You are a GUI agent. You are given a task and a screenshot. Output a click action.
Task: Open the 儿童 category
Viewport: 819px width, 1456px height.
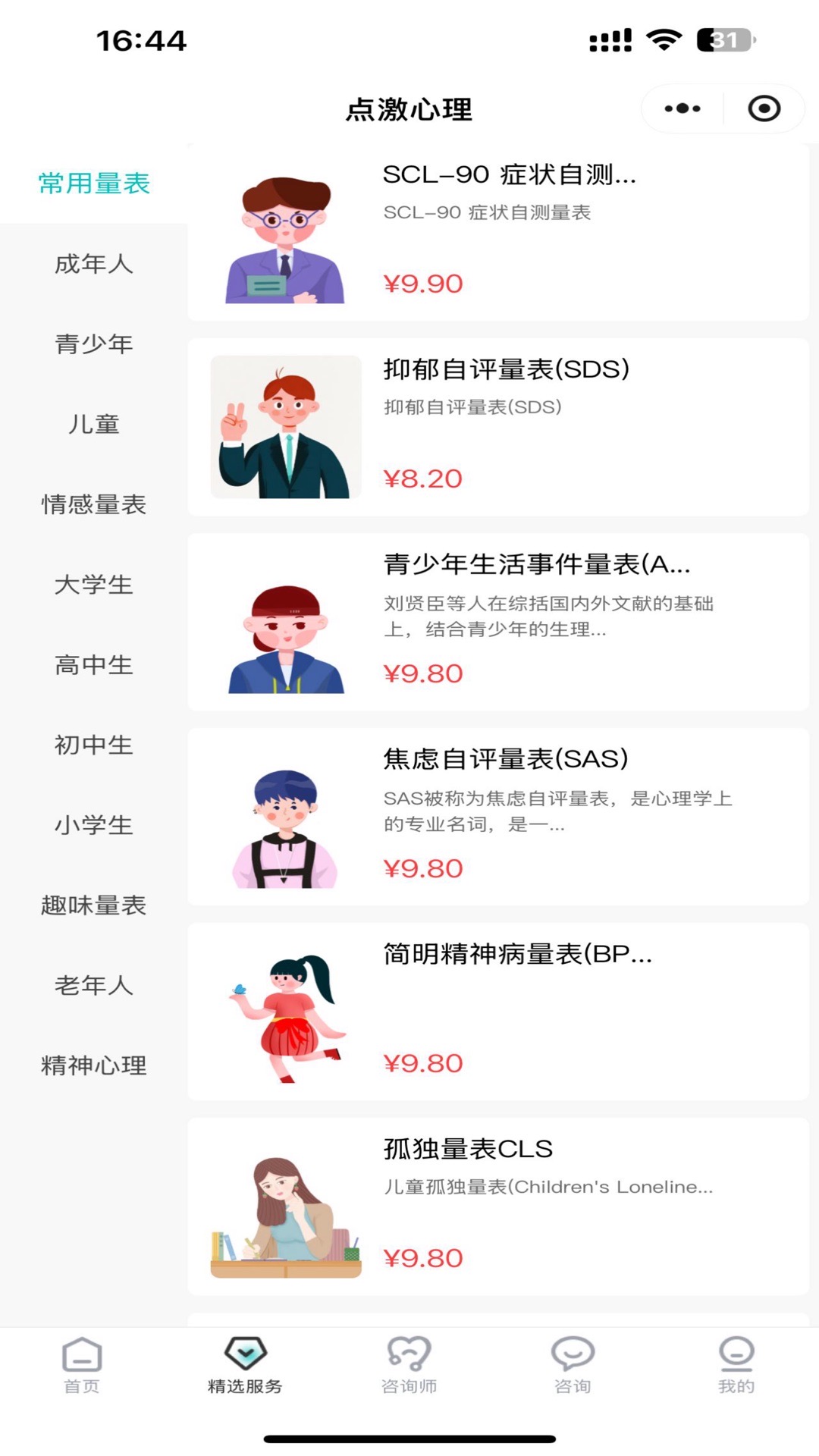pos(93,425)
